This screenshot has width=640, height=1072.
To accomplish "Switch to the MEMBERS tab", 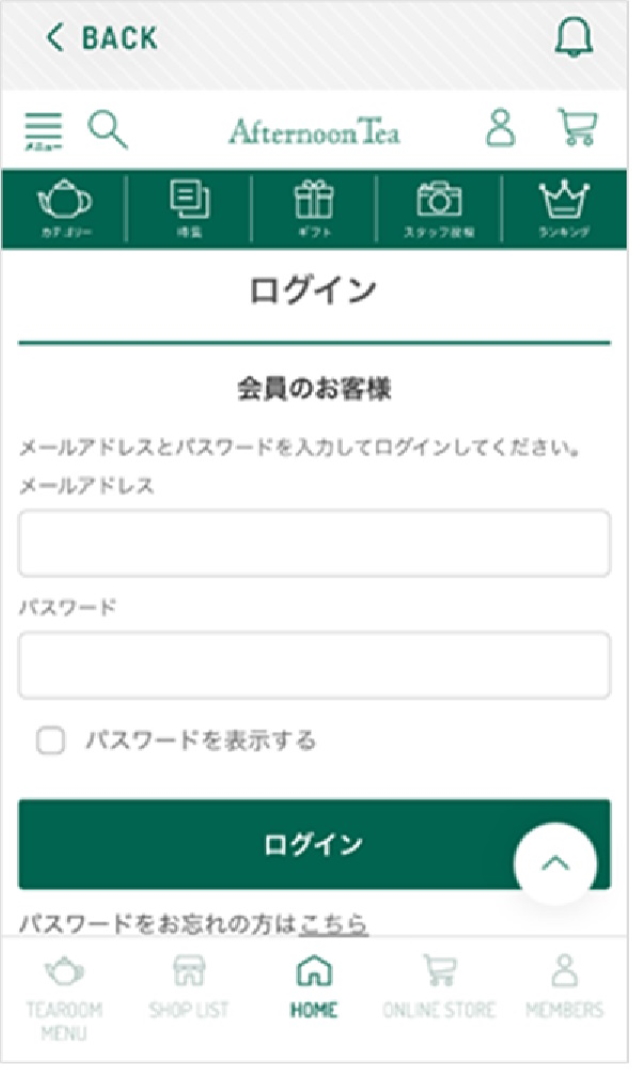I will coord(565,987).
